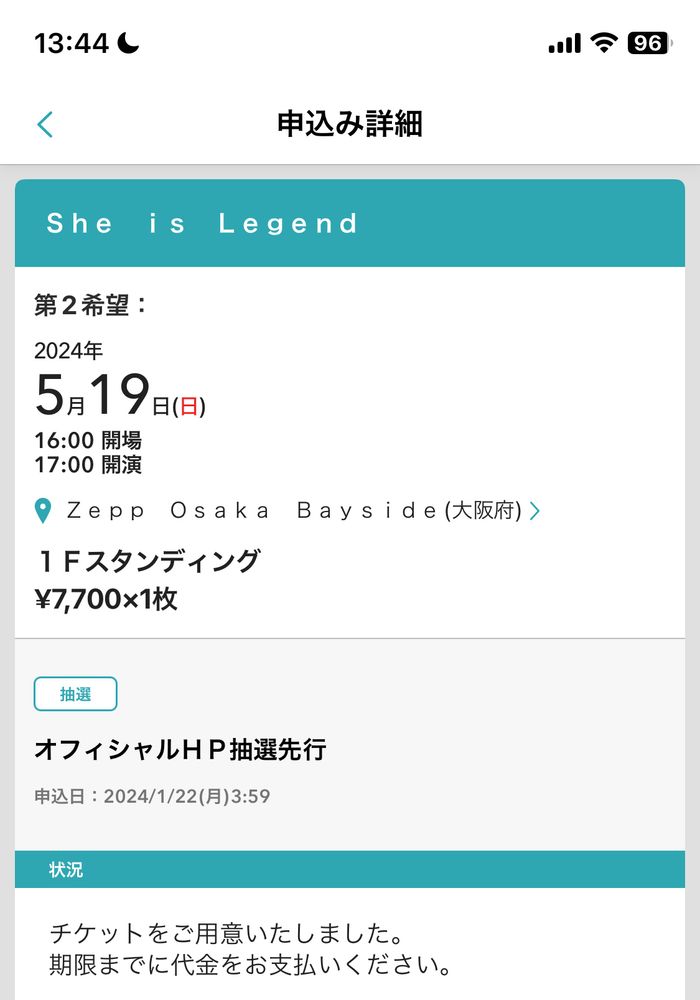Screen dimensions: 700x1000
Task: Go back from the 申込み詳細 screen
Action: click(45, 124)
